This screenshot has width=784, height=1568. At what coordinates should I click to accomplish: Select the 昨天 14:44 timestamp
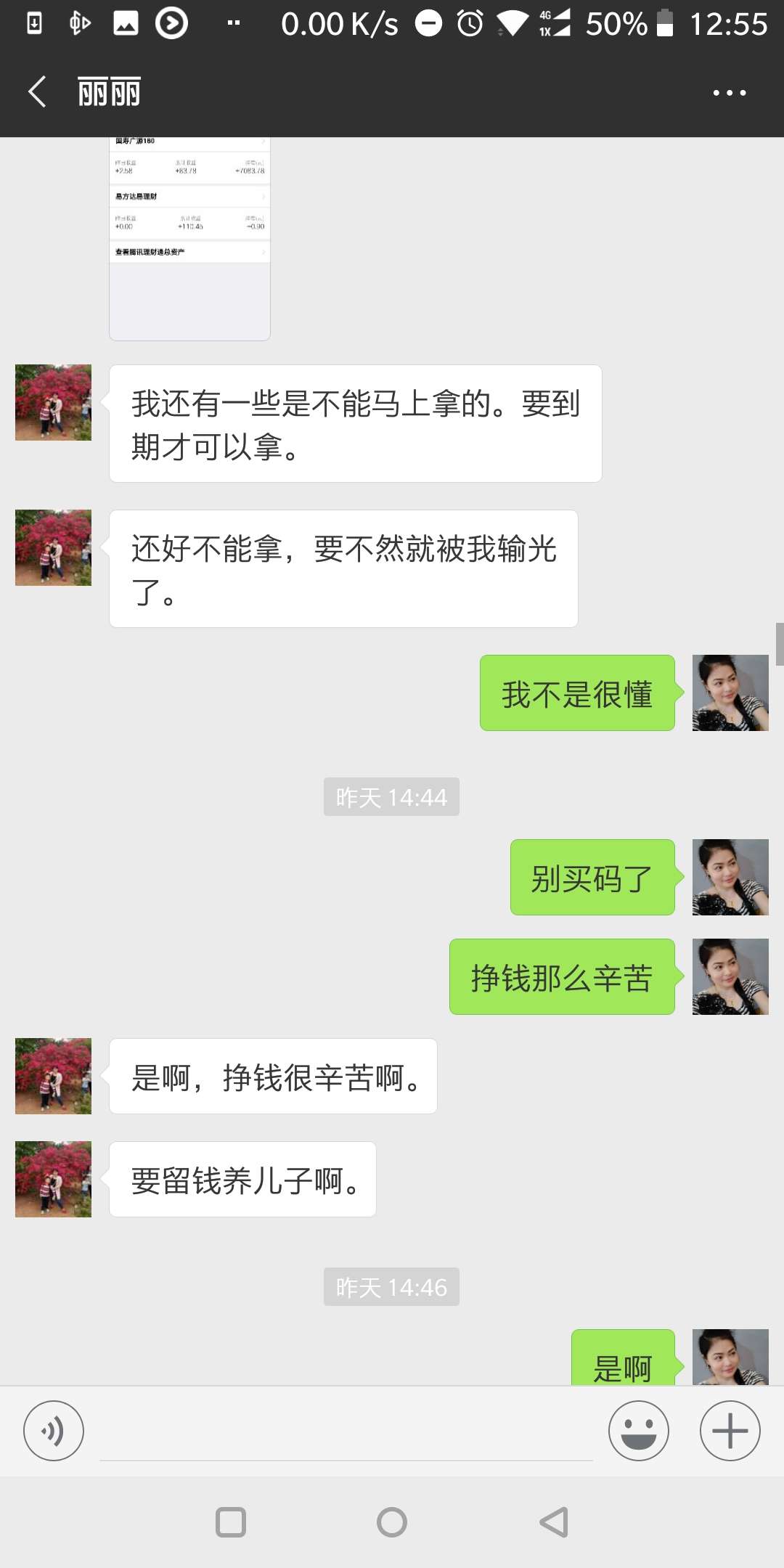tap(391, 796)
